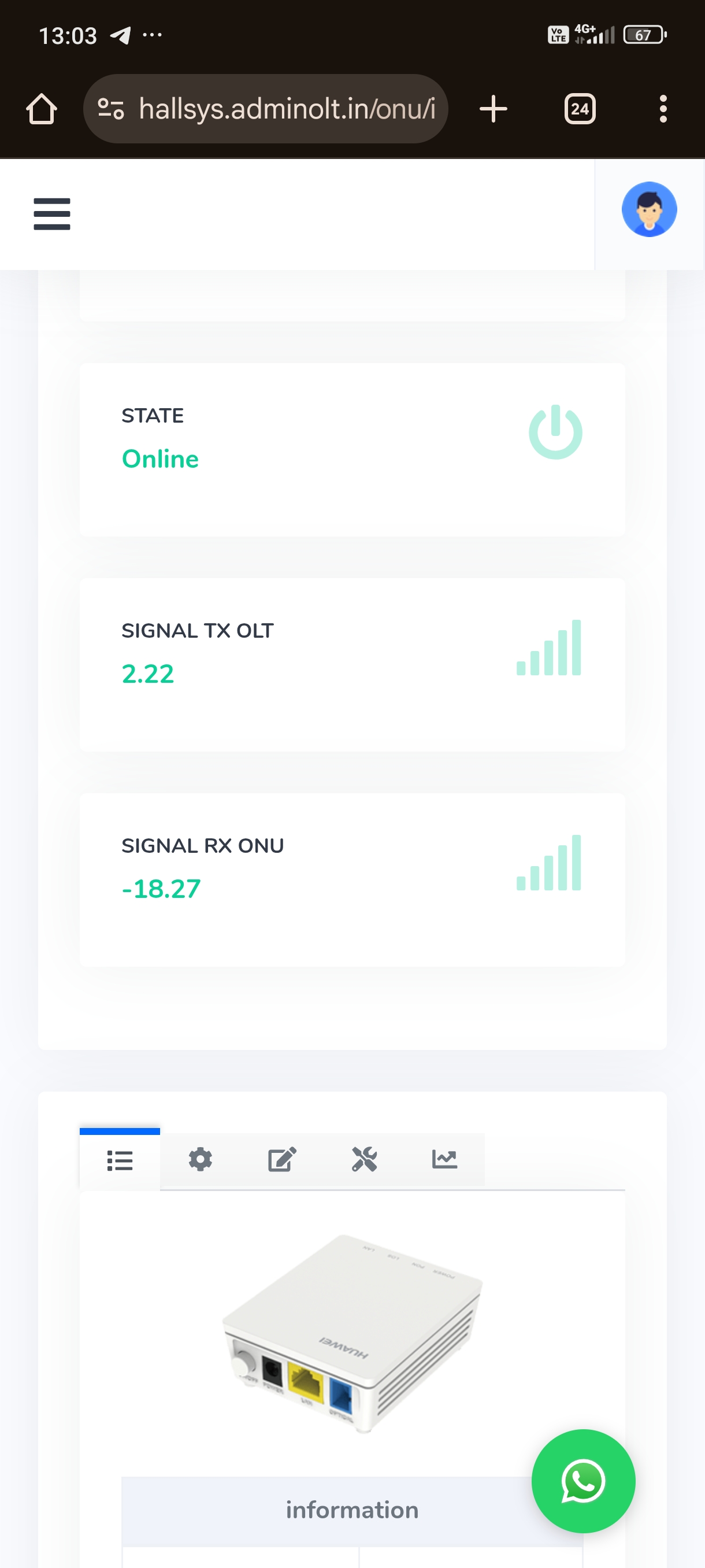Image resolution: width=705 pixels, height=1568 pixels.
Task: Open the user profile avatar
Action: point(648,209)
